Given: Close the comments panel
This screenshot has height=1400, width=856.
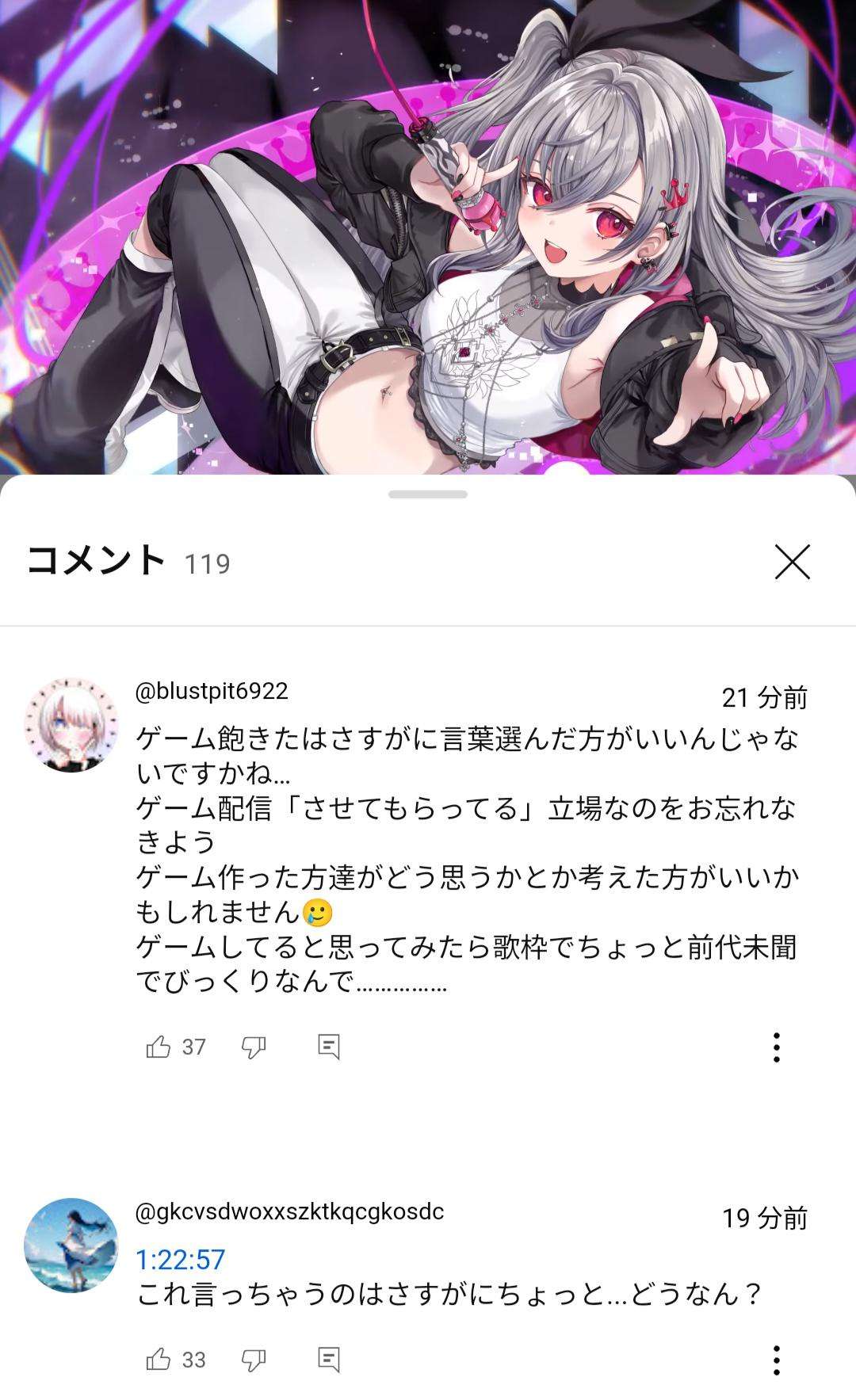Looking at the screenshot, I should tap(792, 563).
